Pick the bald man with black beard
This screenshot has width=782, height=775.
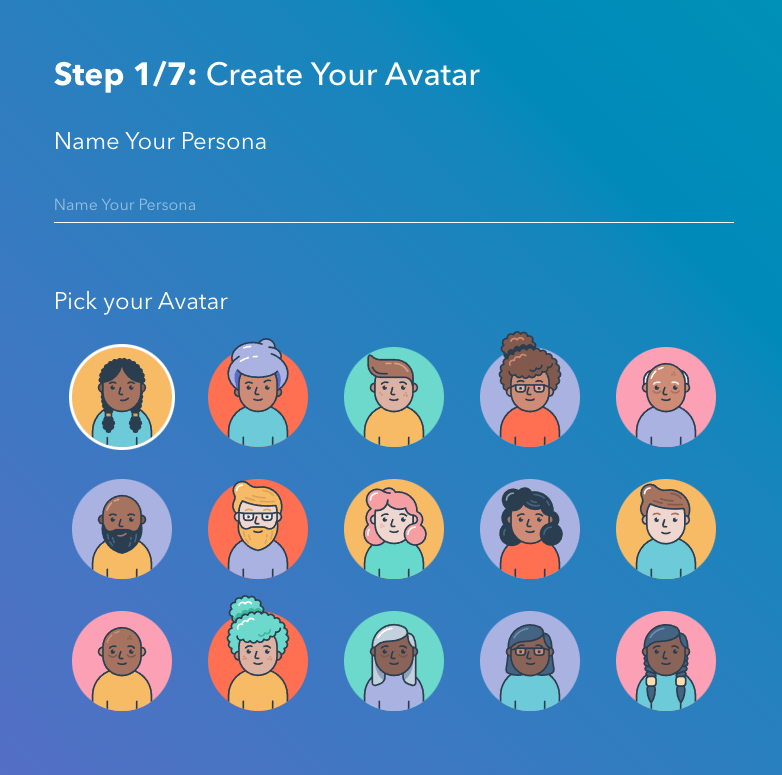click(122, 529)
